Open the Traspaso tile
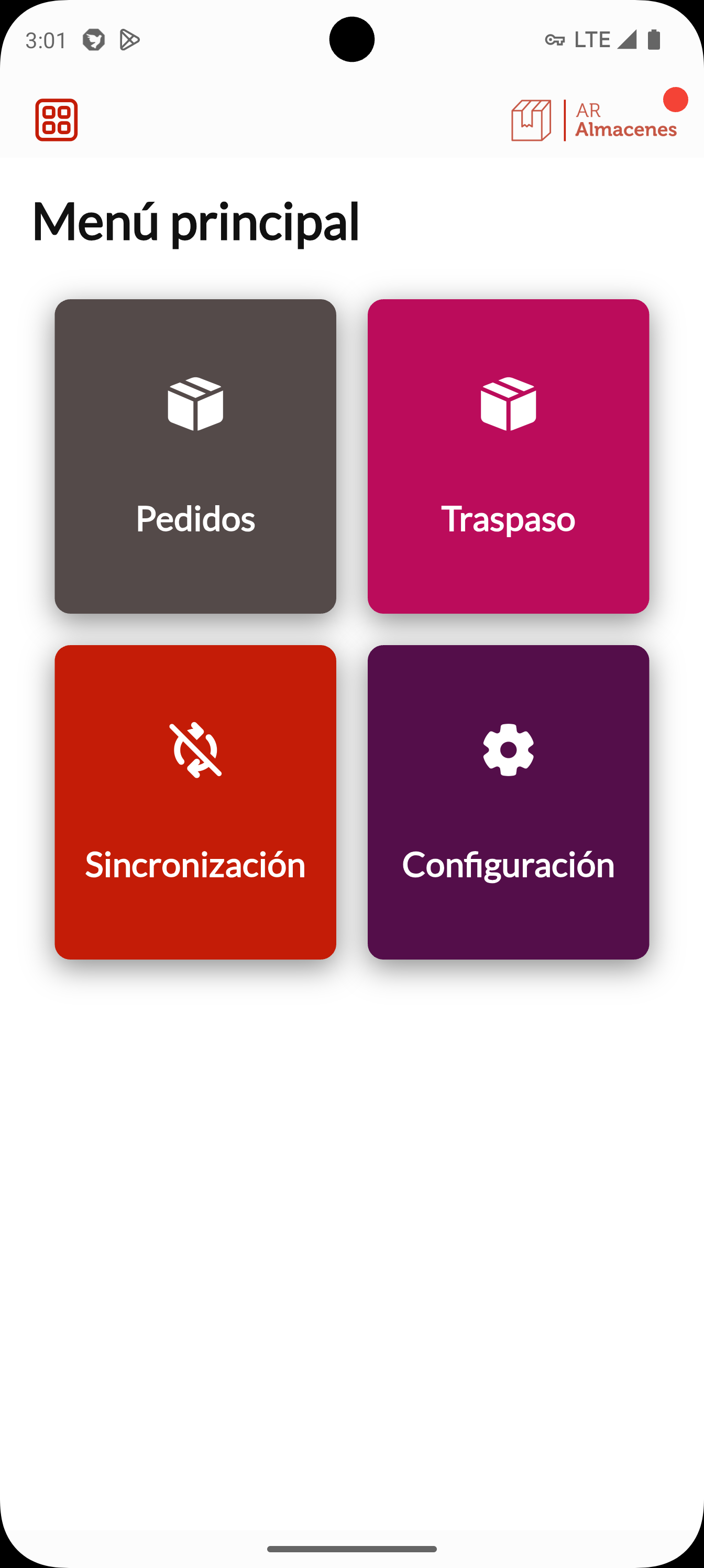 (x=508, y=456)
